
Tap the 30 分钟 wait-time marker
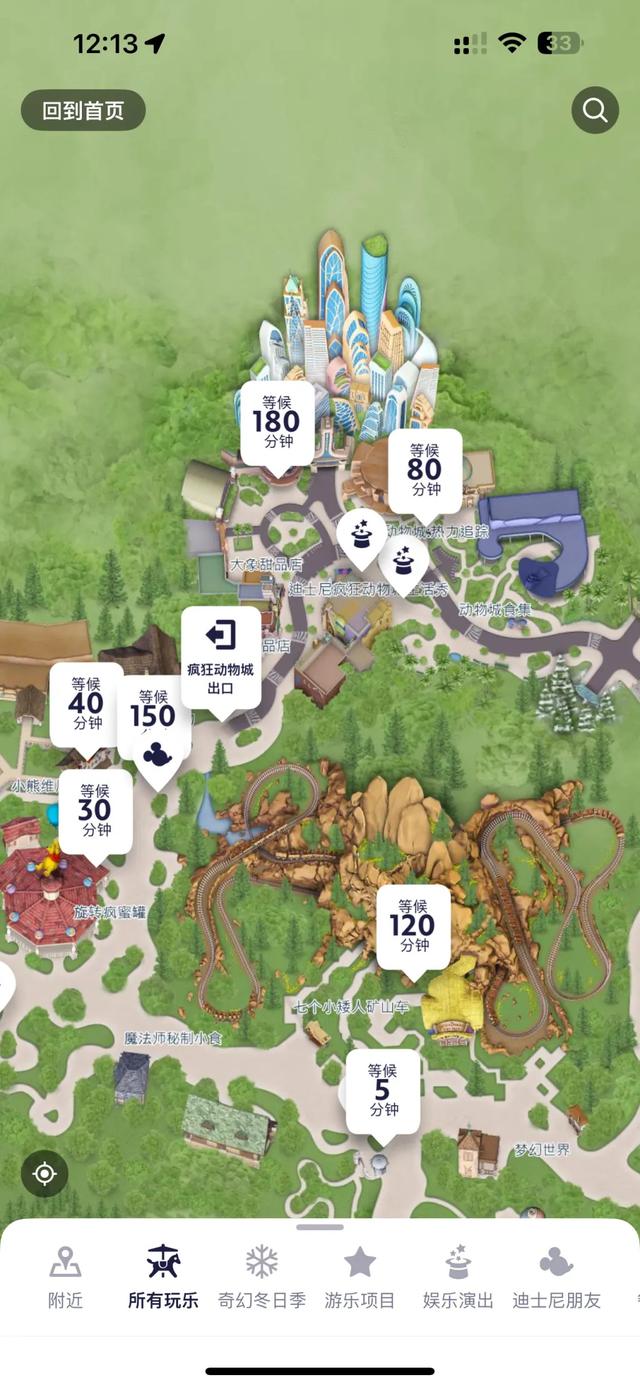tap(95, 810)
